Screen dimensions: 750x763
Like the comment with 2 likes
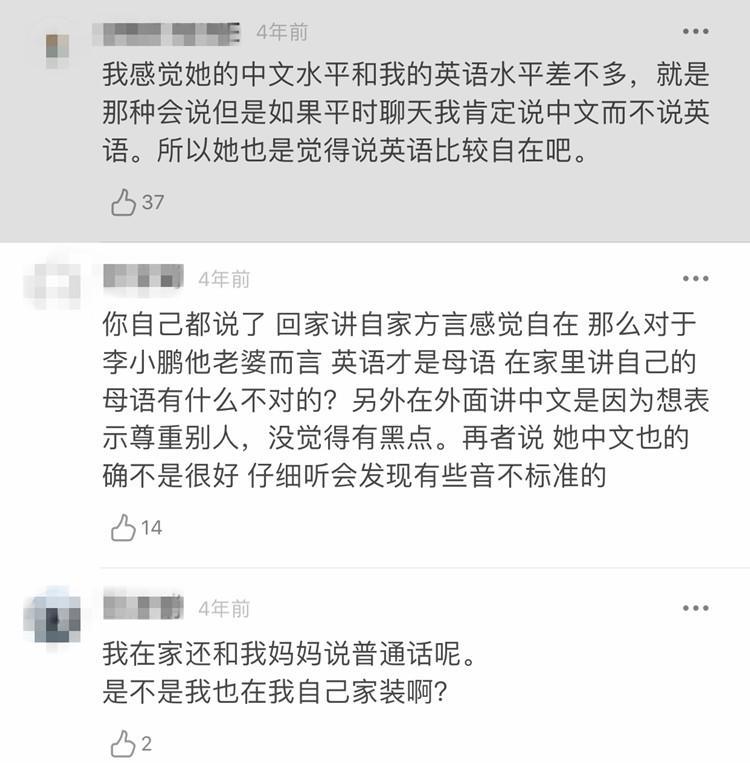click(x=124, y=743)
